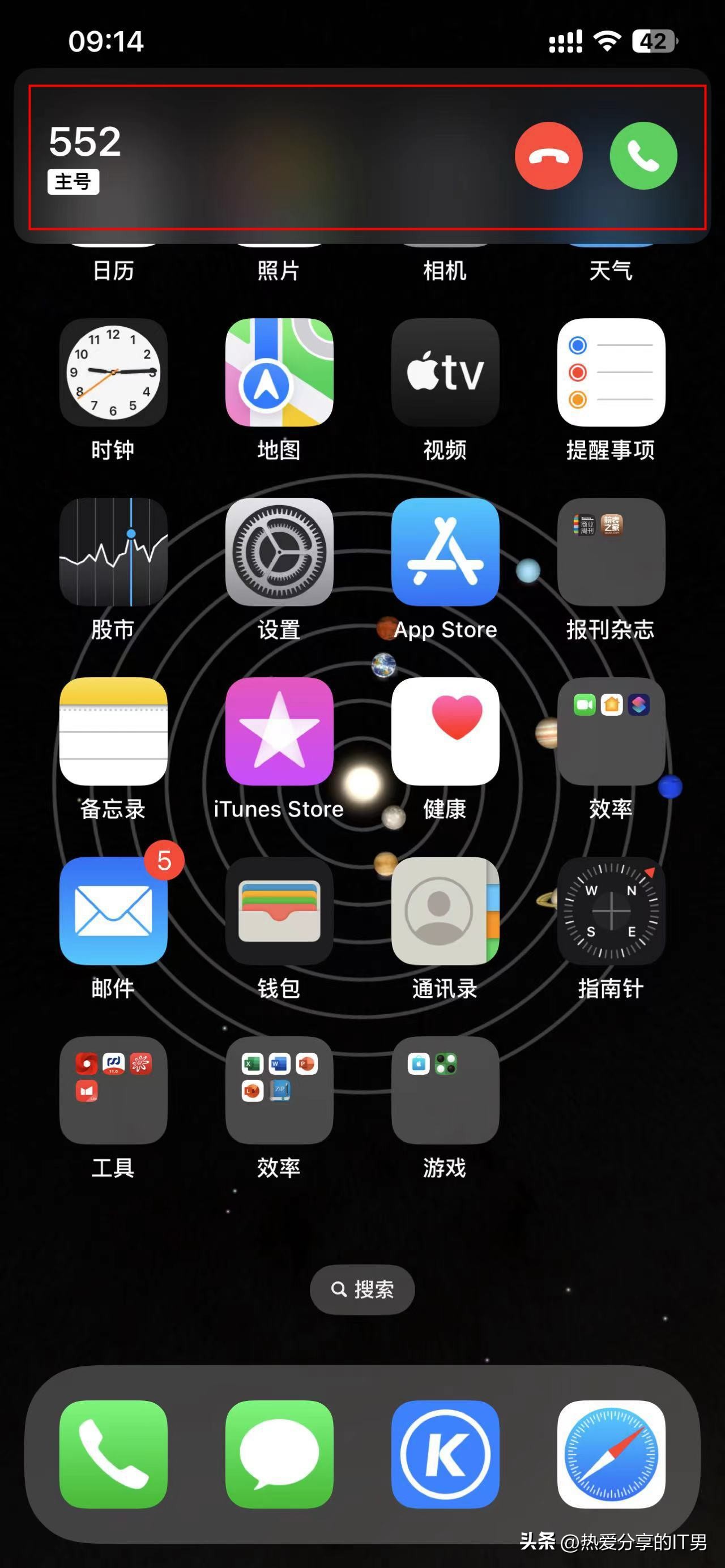Open 通讯录 contacts

point(445,911)
